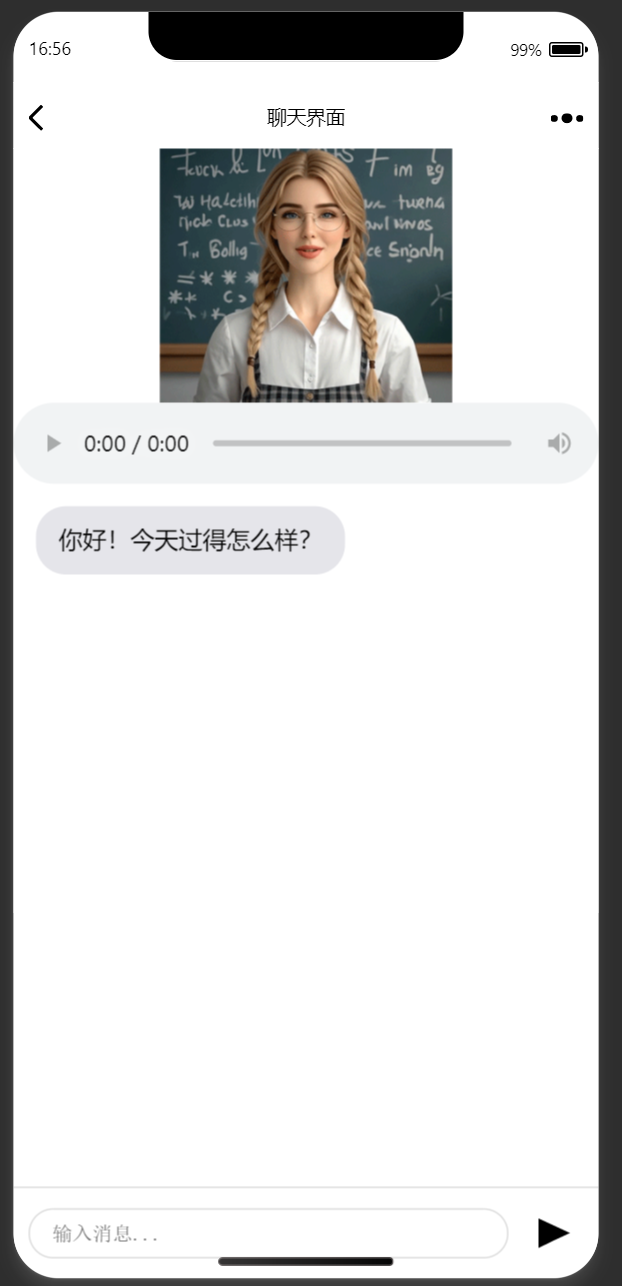The image size is (622, 1286).
Task: Play the audio message
Action: click(x=54, y=443)
